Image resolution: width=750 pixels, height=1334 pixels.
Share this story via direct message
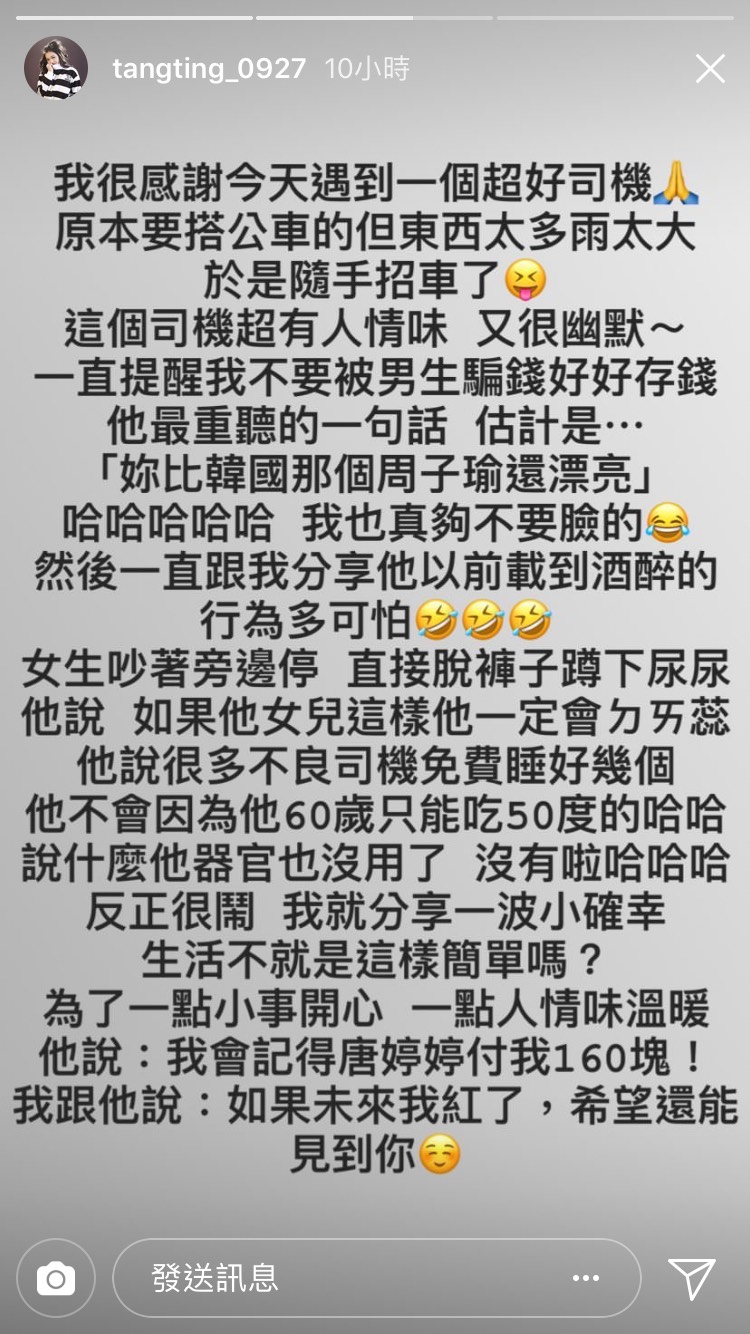click(691, 1278)
